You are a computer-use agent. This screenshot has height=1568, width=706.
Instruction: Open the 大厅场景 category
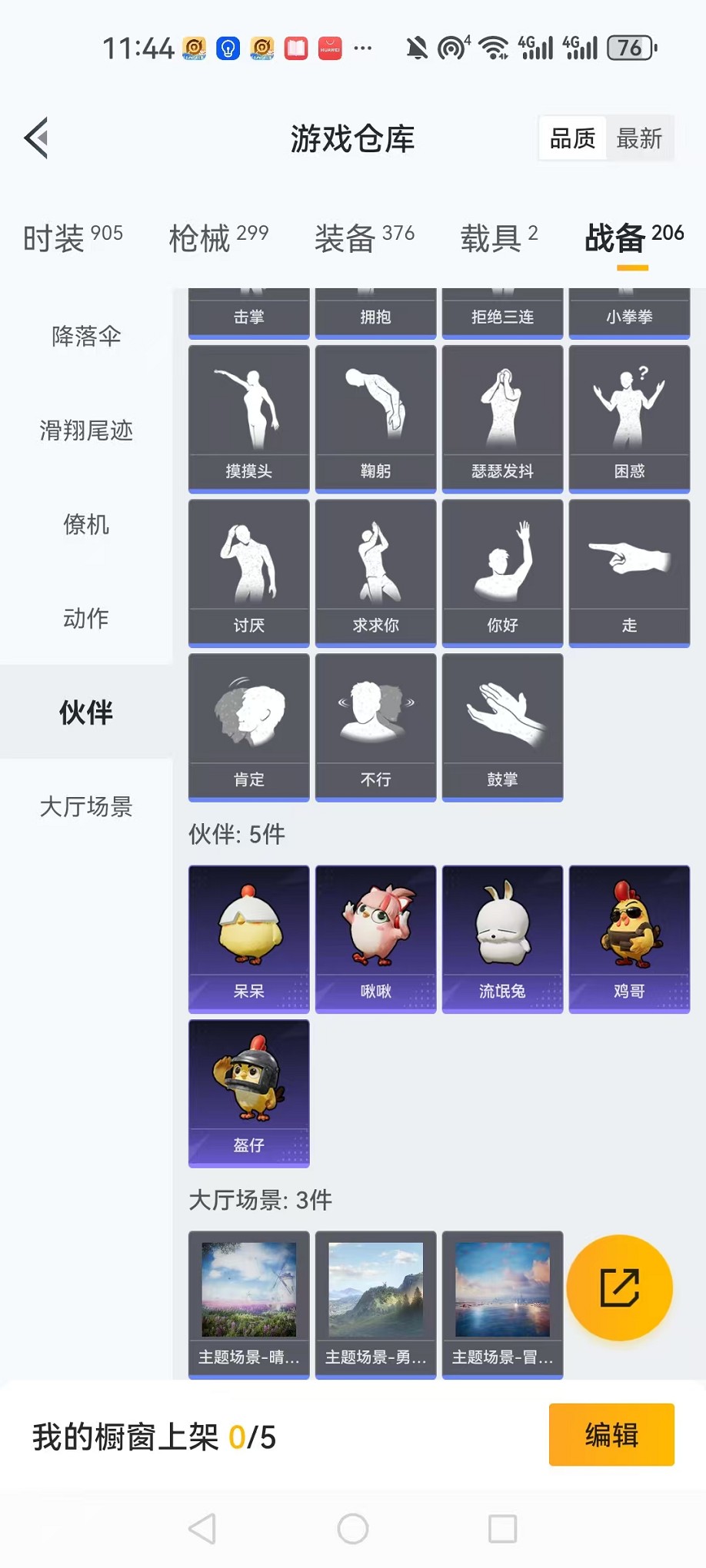click(x=86, y=807)
